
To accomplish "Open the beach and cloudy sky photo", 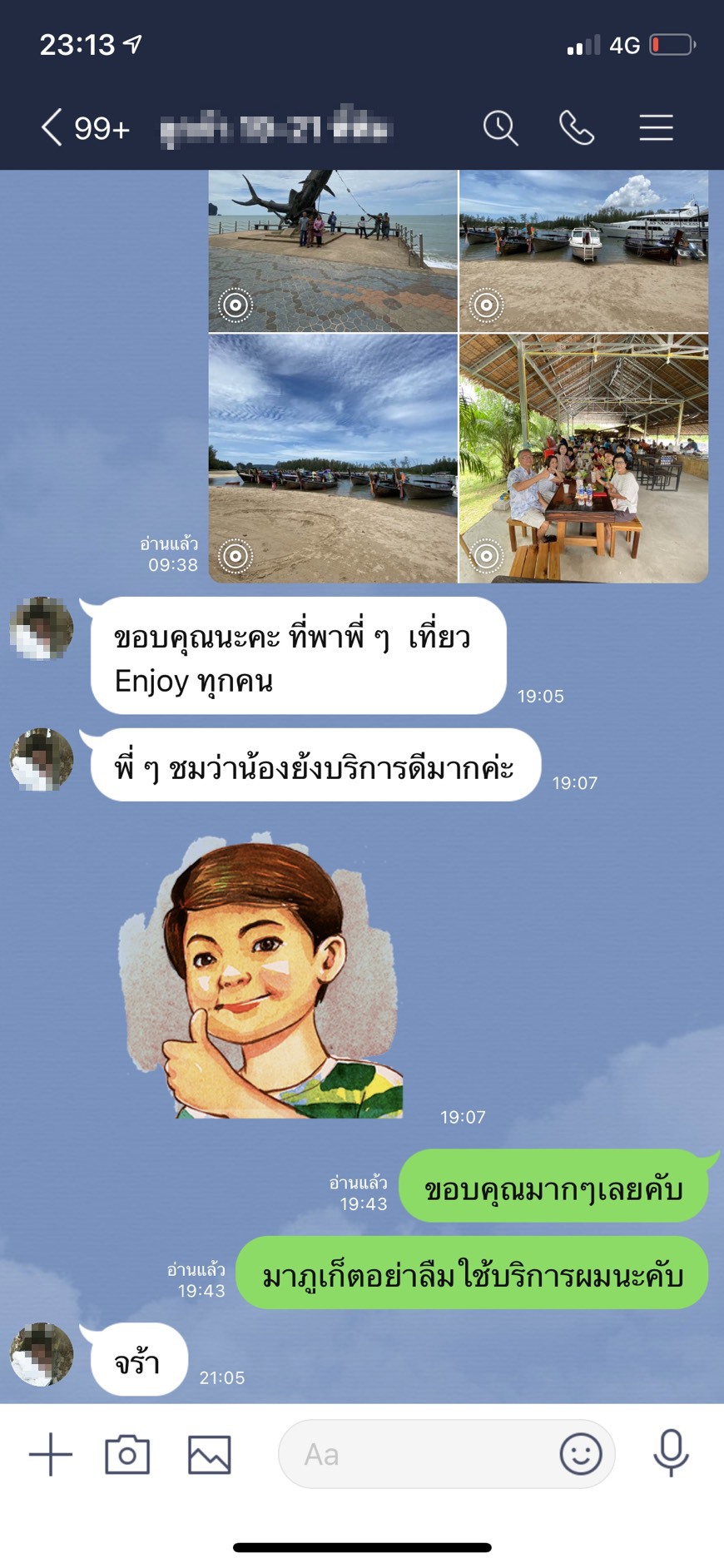I will click(333, 458).
